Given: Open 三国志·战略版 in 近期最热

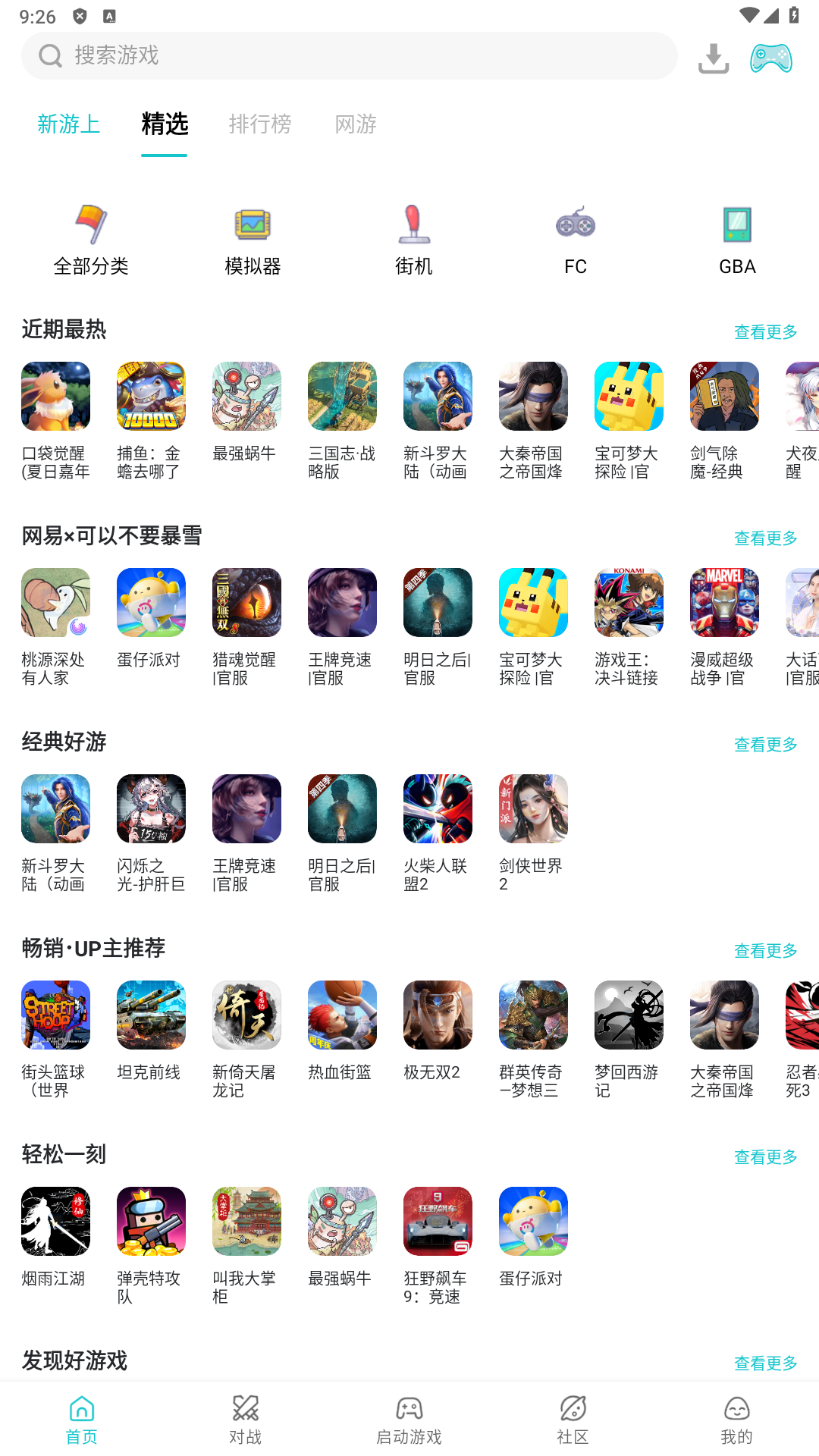Looking at the screenshot, I should 342,419.
